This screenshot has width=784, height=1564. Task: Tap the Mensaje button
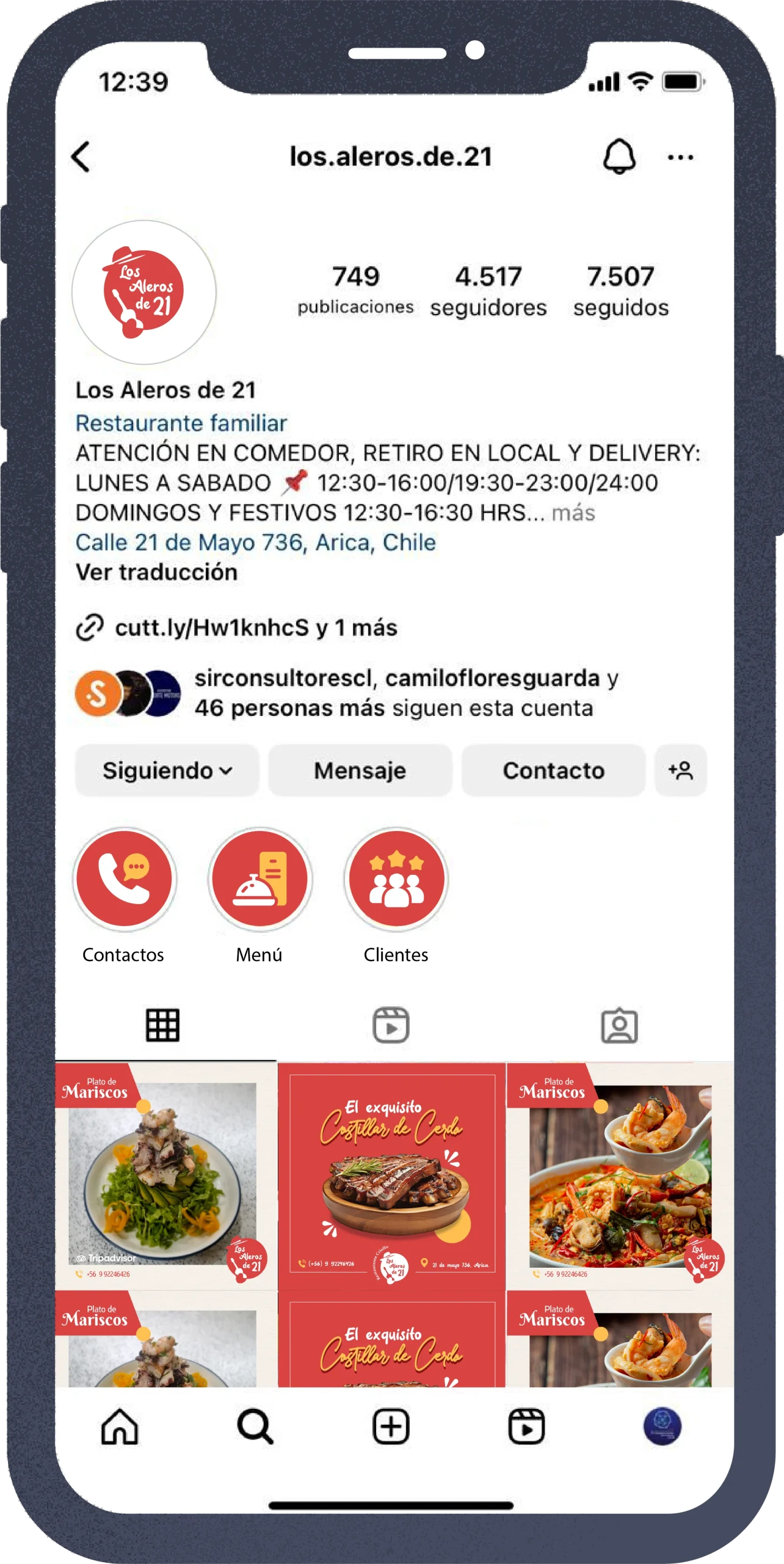click(x=360, y=770)
